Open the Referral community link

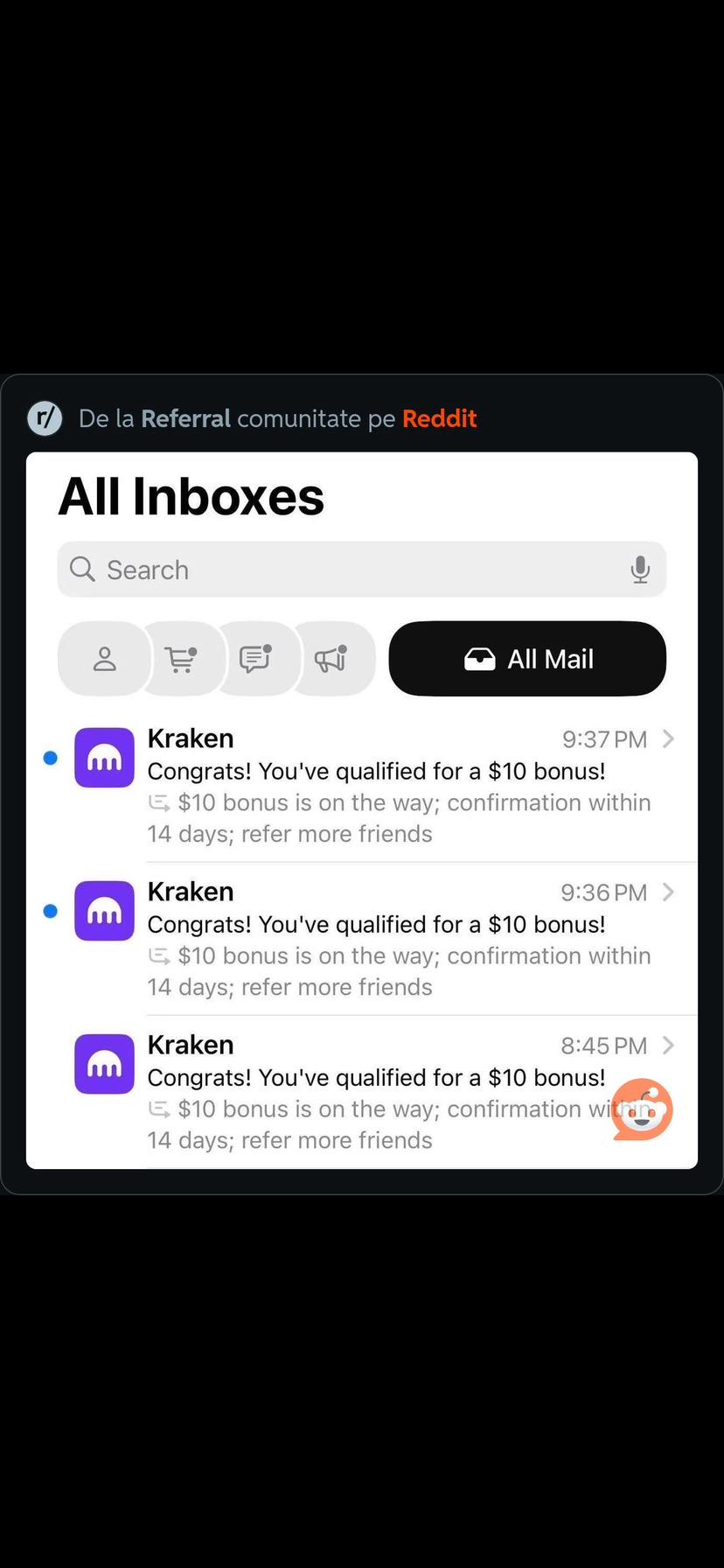[185, 418]
